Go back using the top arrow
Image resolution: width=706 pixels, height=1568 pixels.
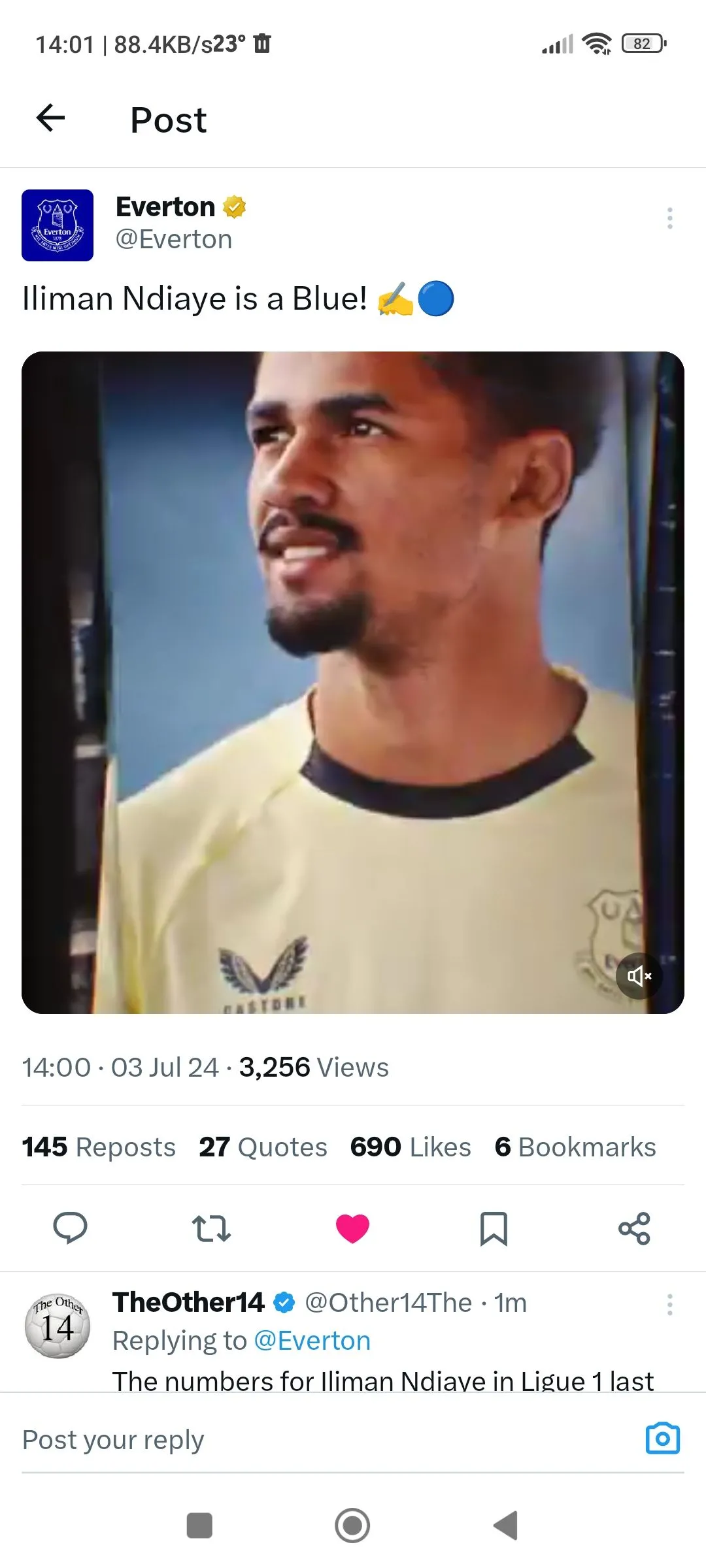(51, 118)
